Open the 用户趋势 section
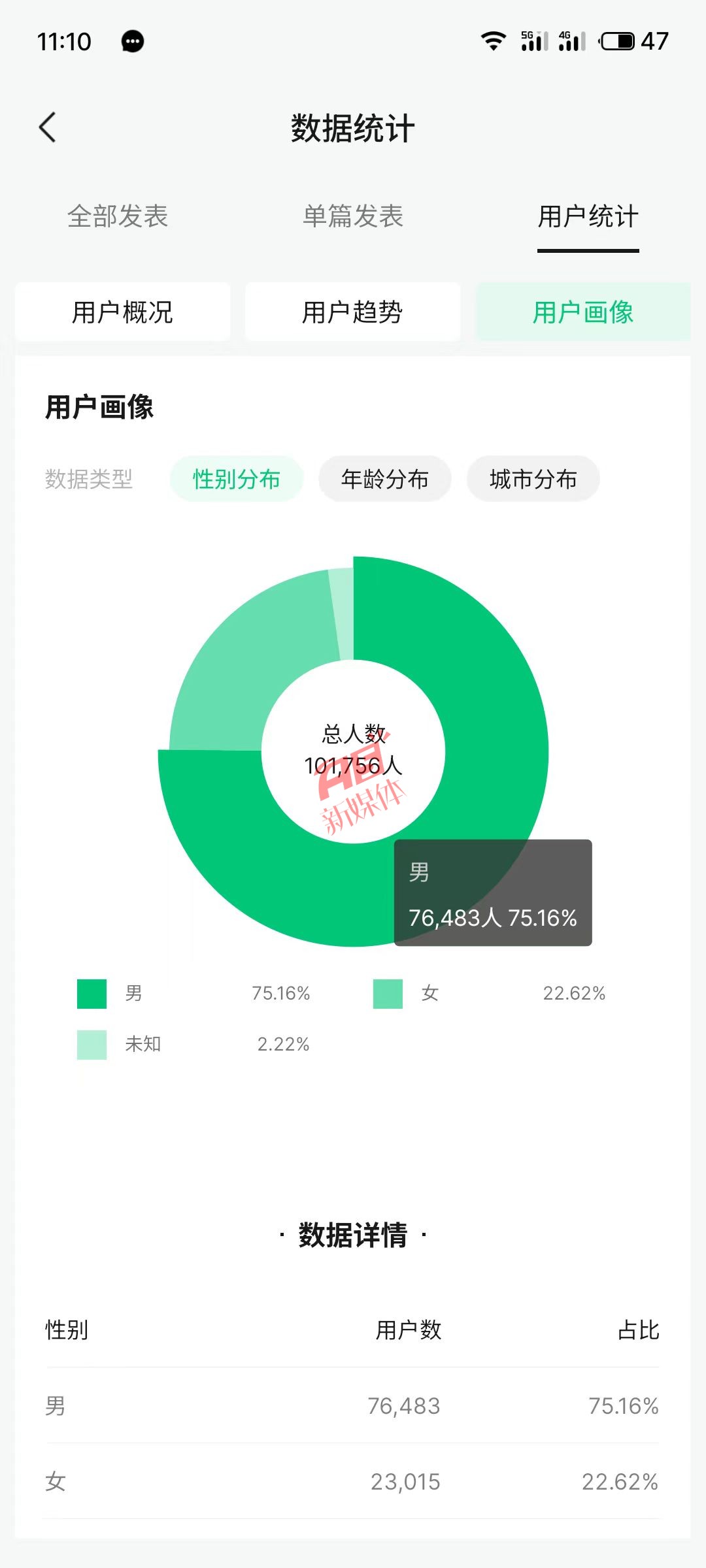 pyautogui.click(x=353, y=312)
